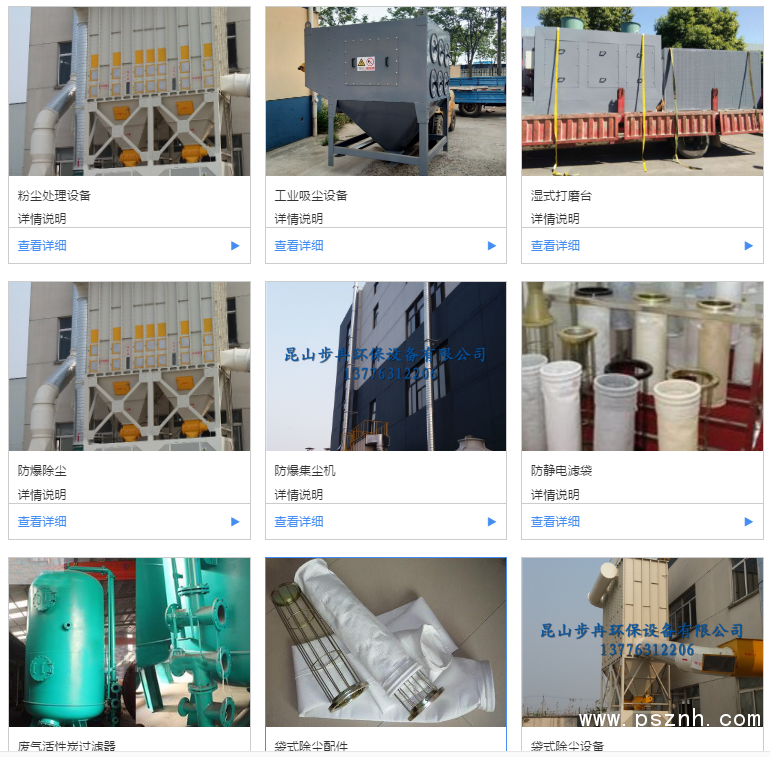The width and height of the screenshot is (770, 757).
Task: Open the 防静电滤袋 product image
Action: tap(642, 366)
